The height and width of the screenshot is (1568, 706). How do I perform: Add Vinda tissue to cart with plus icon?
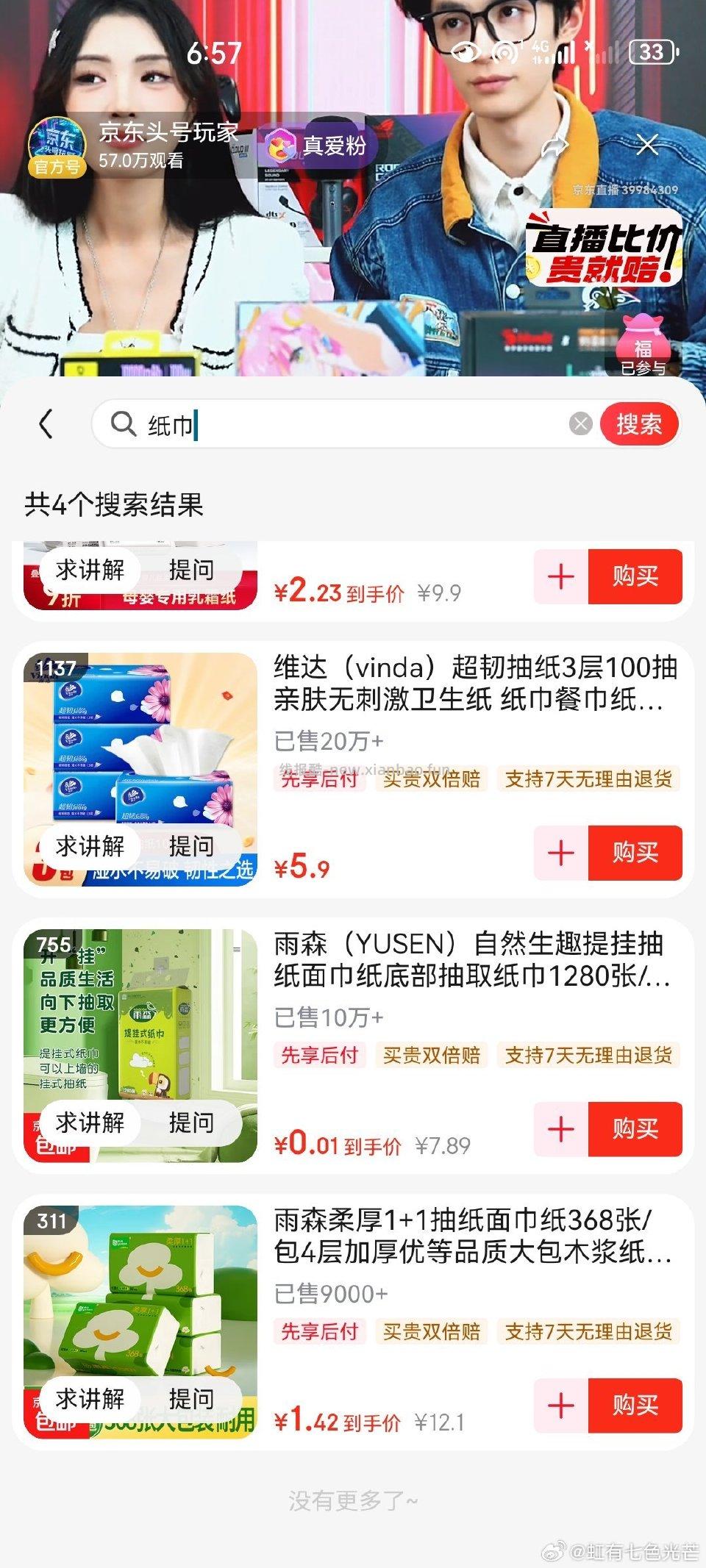click(x=560, y=854)
